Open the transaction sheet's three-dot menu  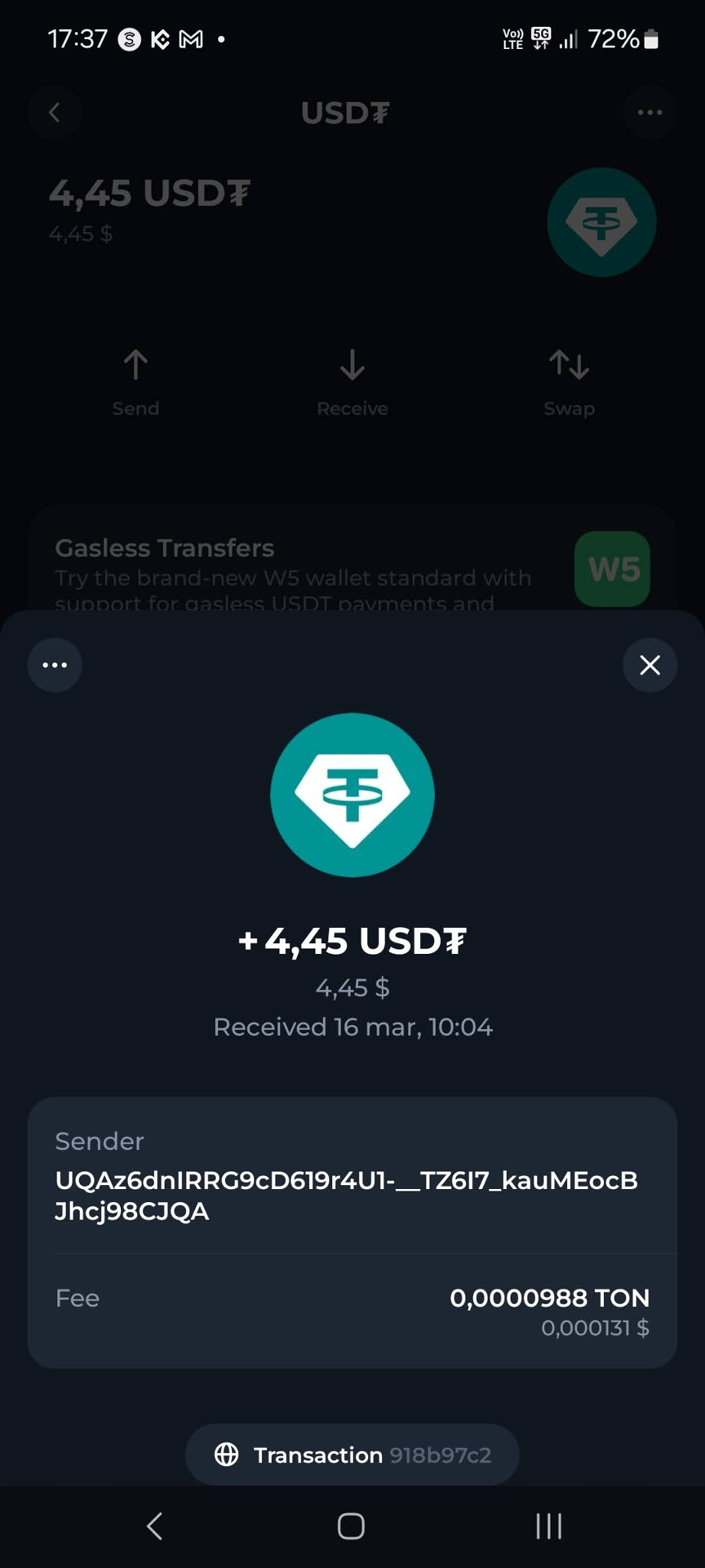tap(55, 665)
